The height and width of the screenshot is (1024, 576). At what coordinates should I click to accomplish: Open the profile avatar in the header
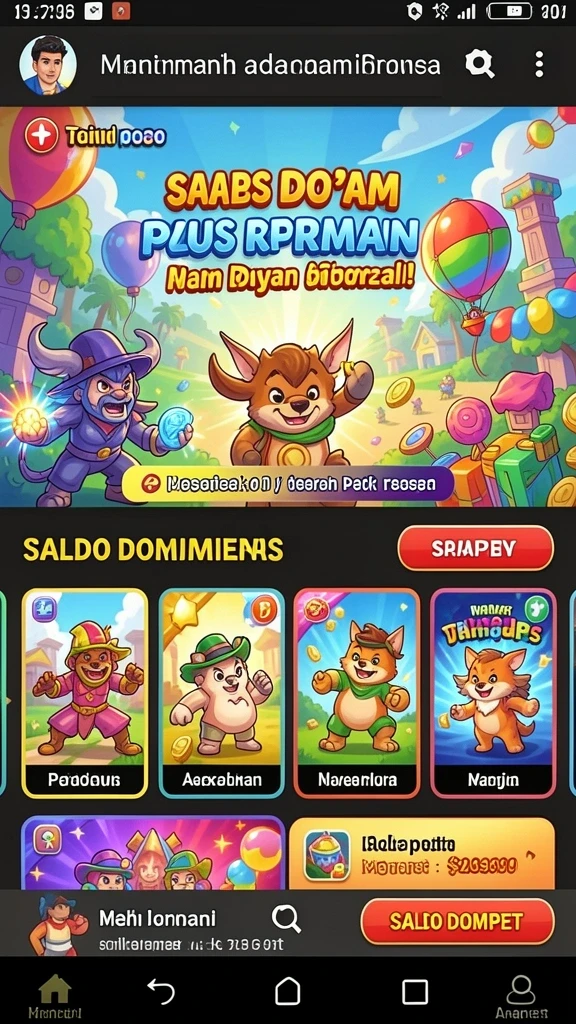pos(48,65)
